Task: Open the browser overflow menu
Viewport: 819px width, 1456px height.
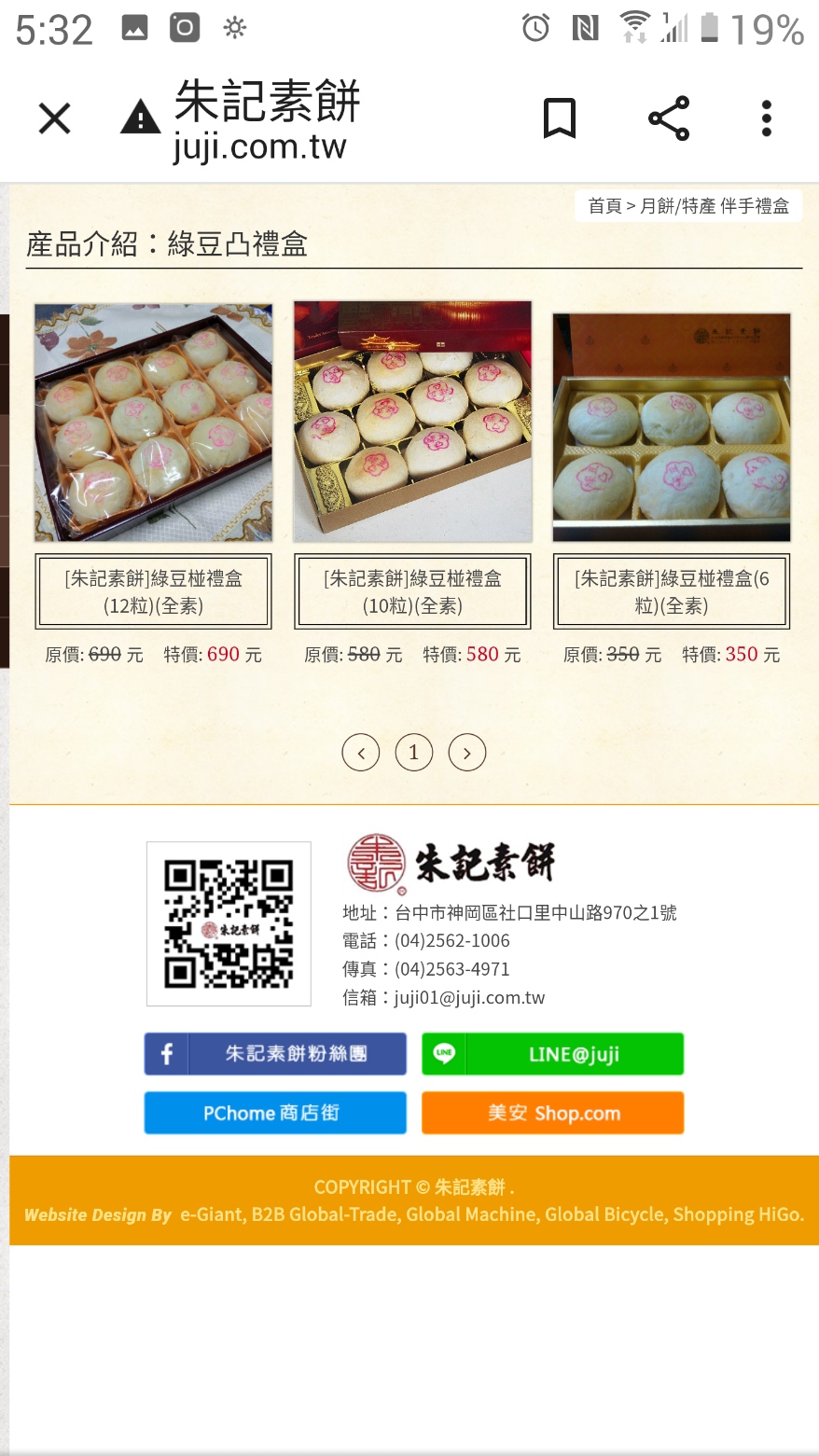Action: pyautogui.click(x=766, y=118)
